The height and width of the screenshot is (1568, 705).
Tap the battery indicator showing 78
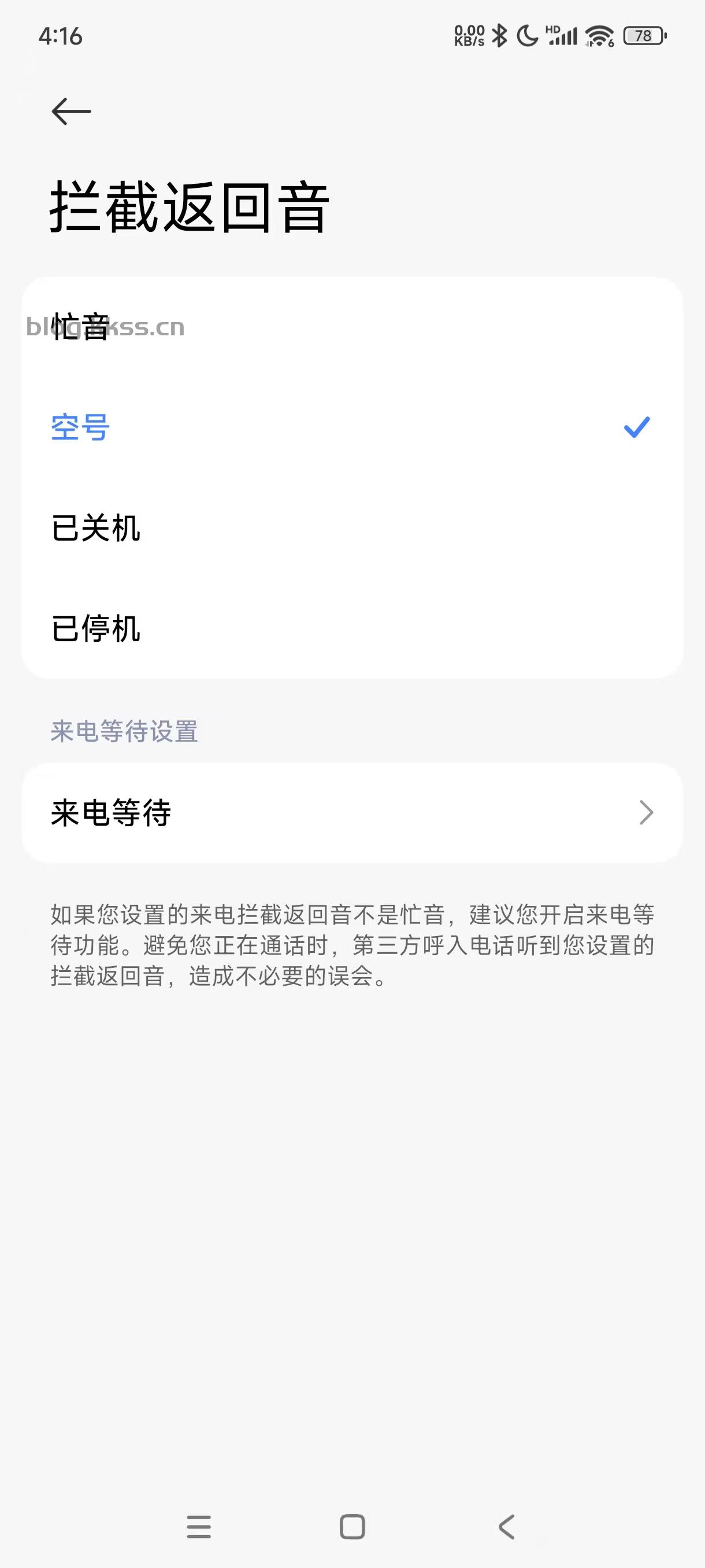click(x=644, y=36)
